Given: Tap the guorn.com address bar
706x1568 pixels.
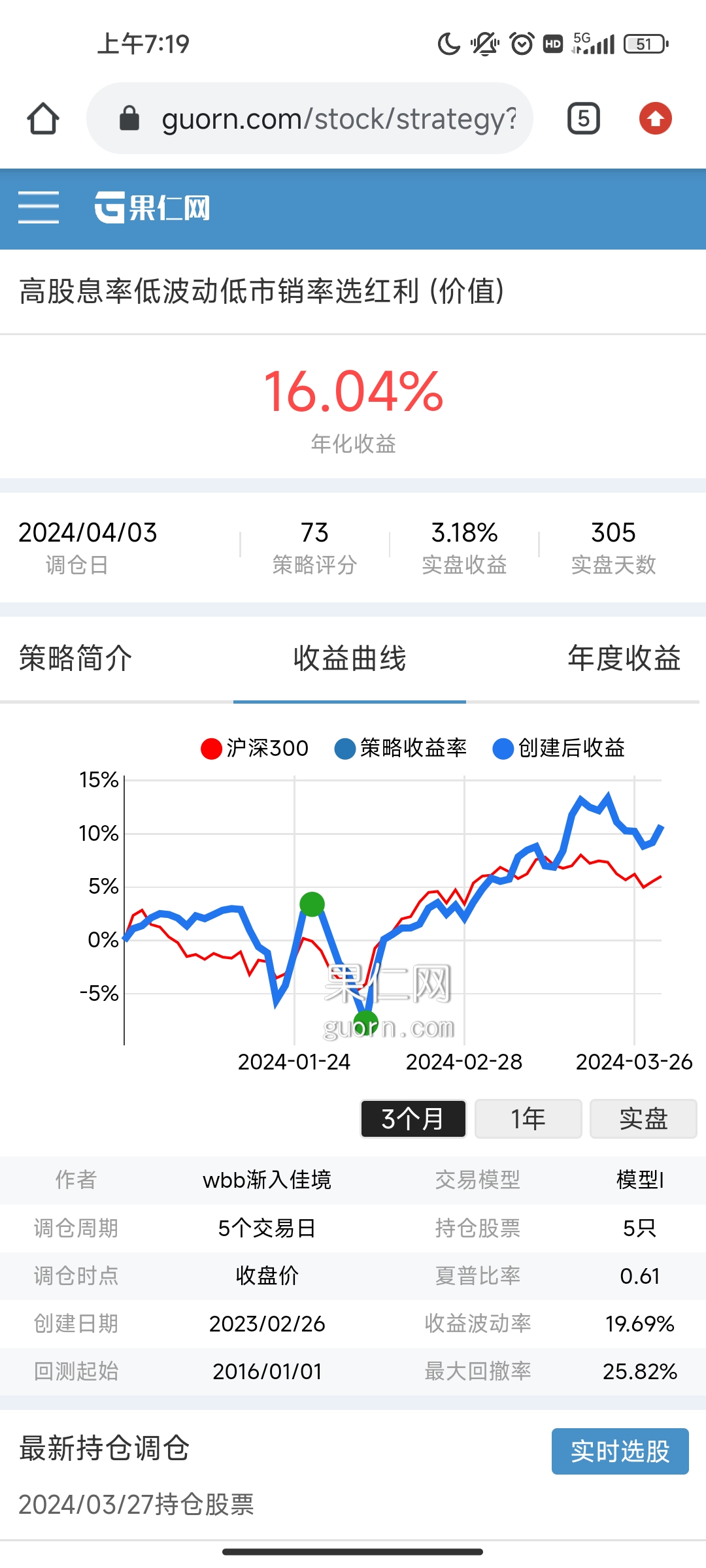Looking at the screenshot, I should pos(327,118).
